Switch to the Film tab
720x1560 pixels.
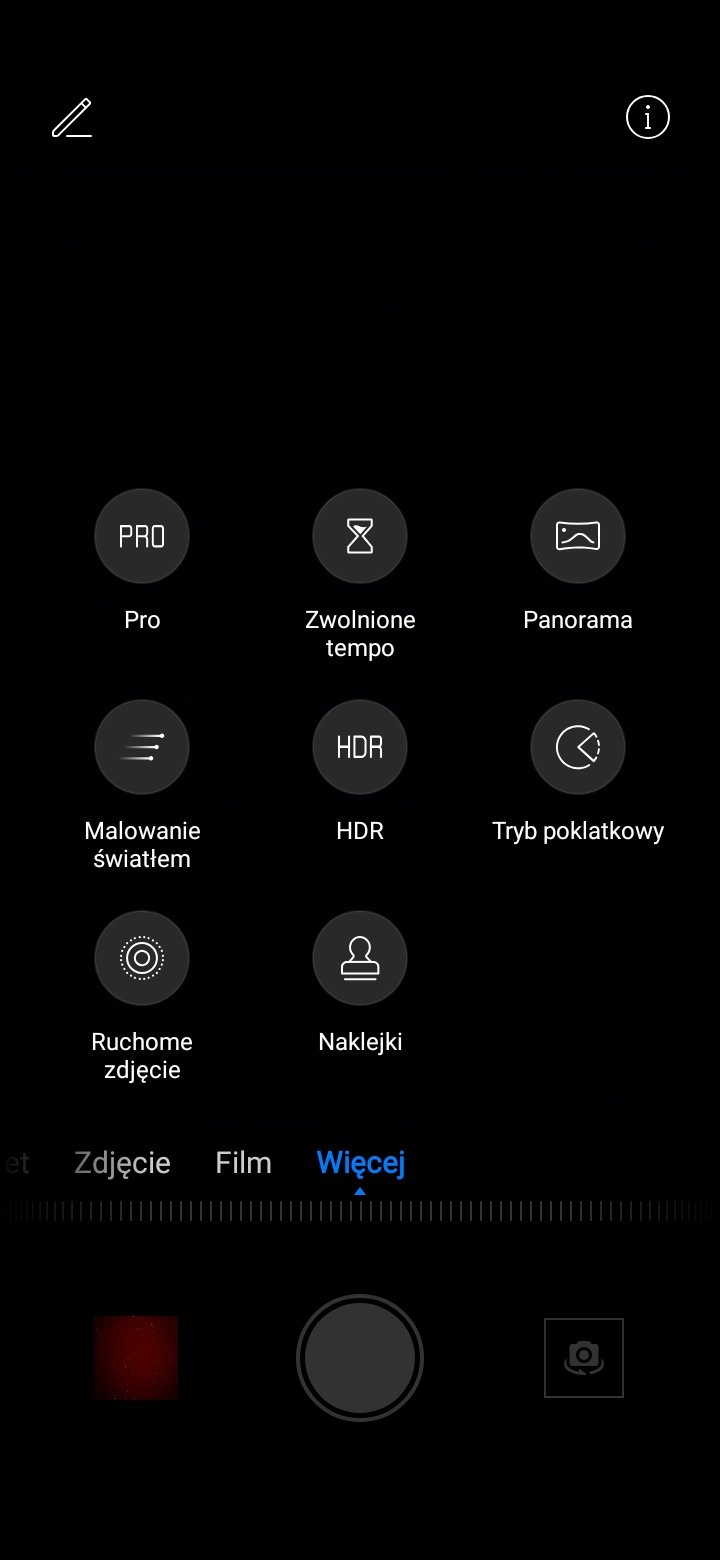[243, 1163]
